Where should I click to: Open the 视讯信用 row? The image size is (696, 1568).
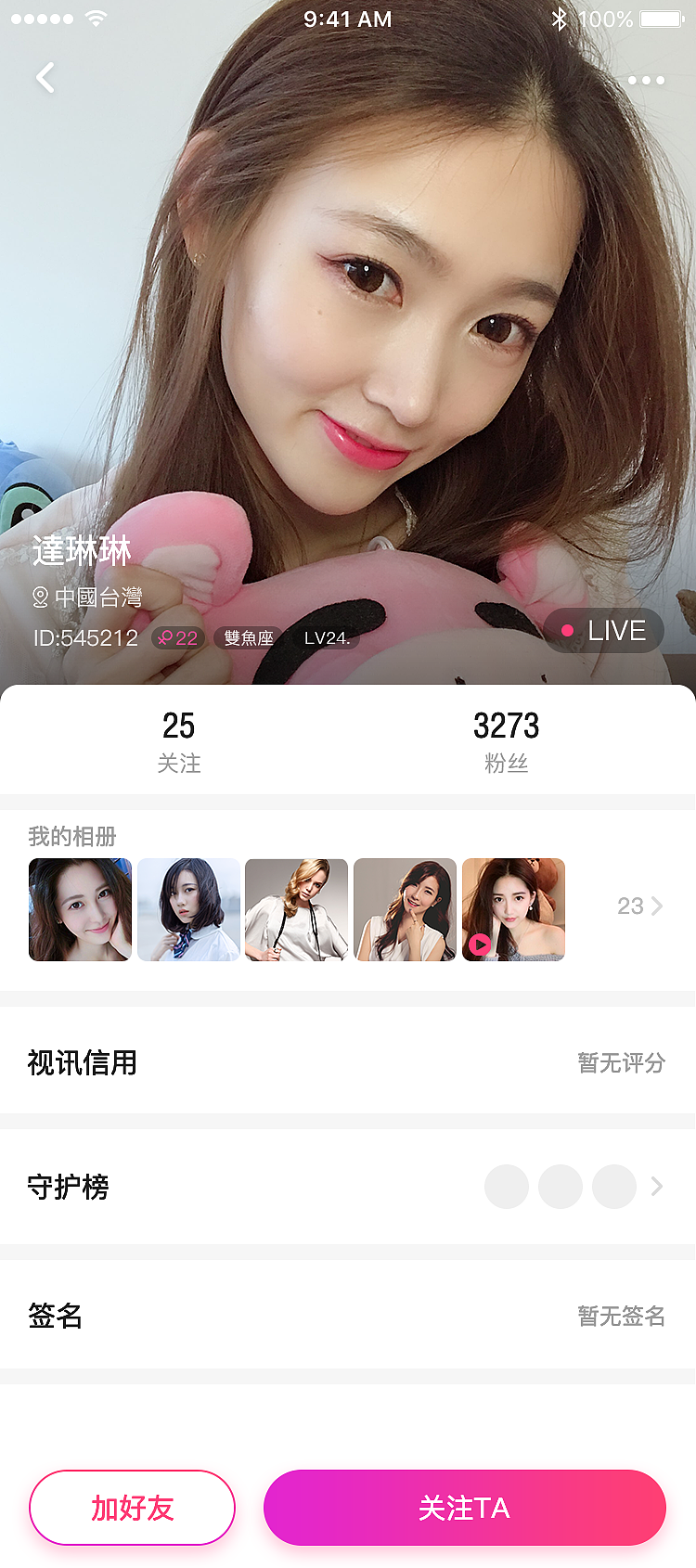pos(348,1062)
